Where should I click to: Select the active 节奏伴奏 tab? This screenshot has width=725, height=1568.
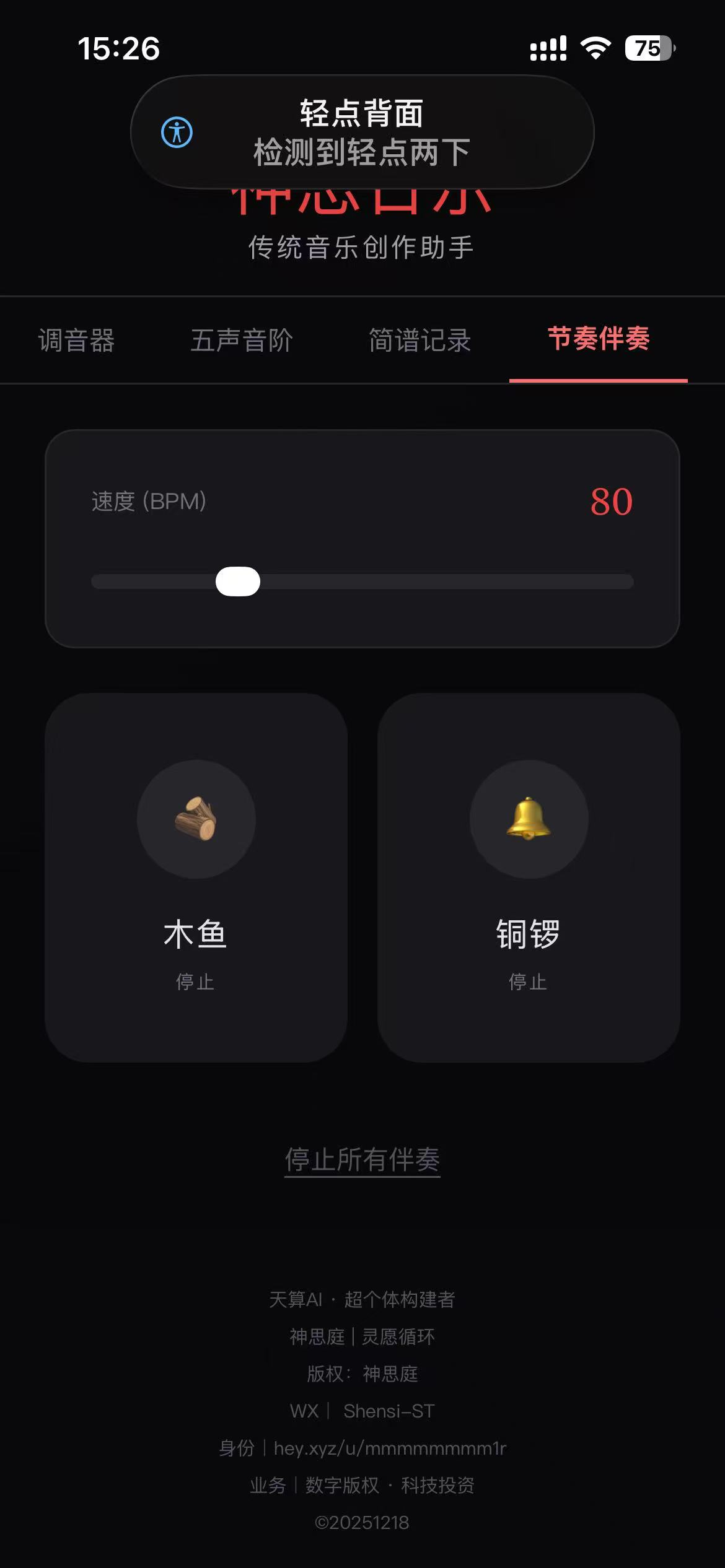coord(599,341)
